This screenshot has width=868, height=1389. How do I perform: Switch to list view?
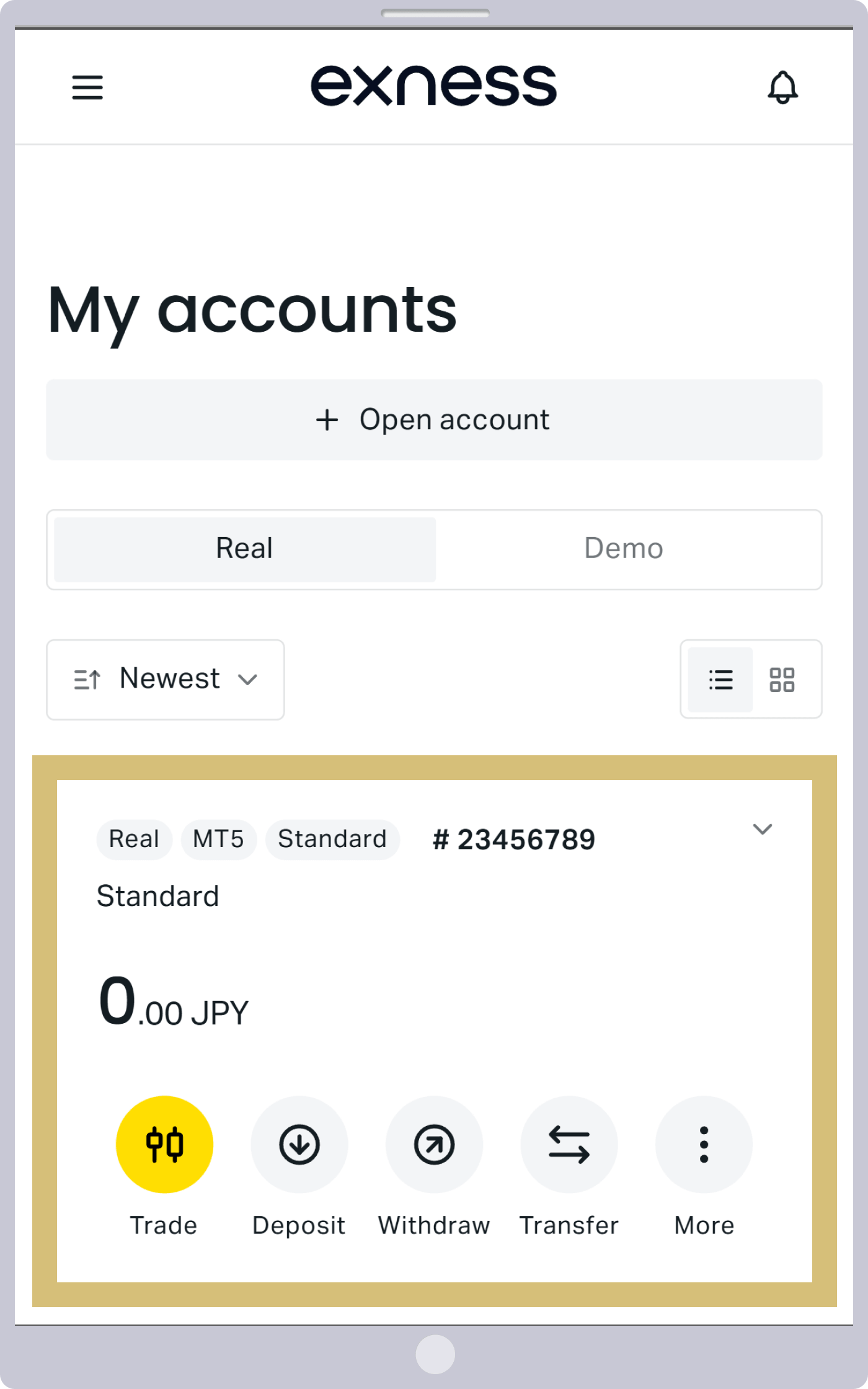pyautogui.click(x=720, y=680)
